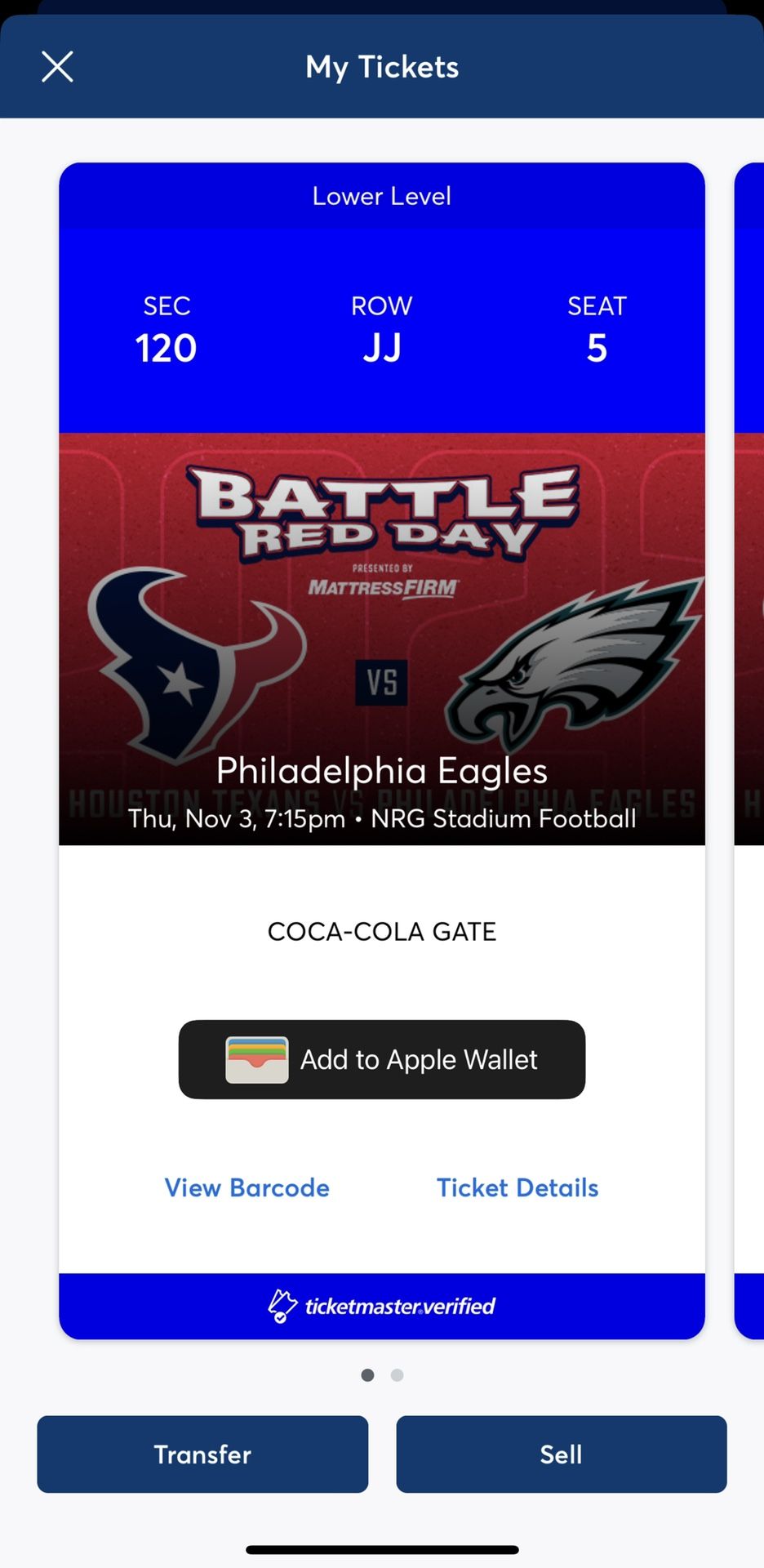Select the first page indicator dot
764x1568 pixels.
pyautogui.click(x=367, y=1374)
